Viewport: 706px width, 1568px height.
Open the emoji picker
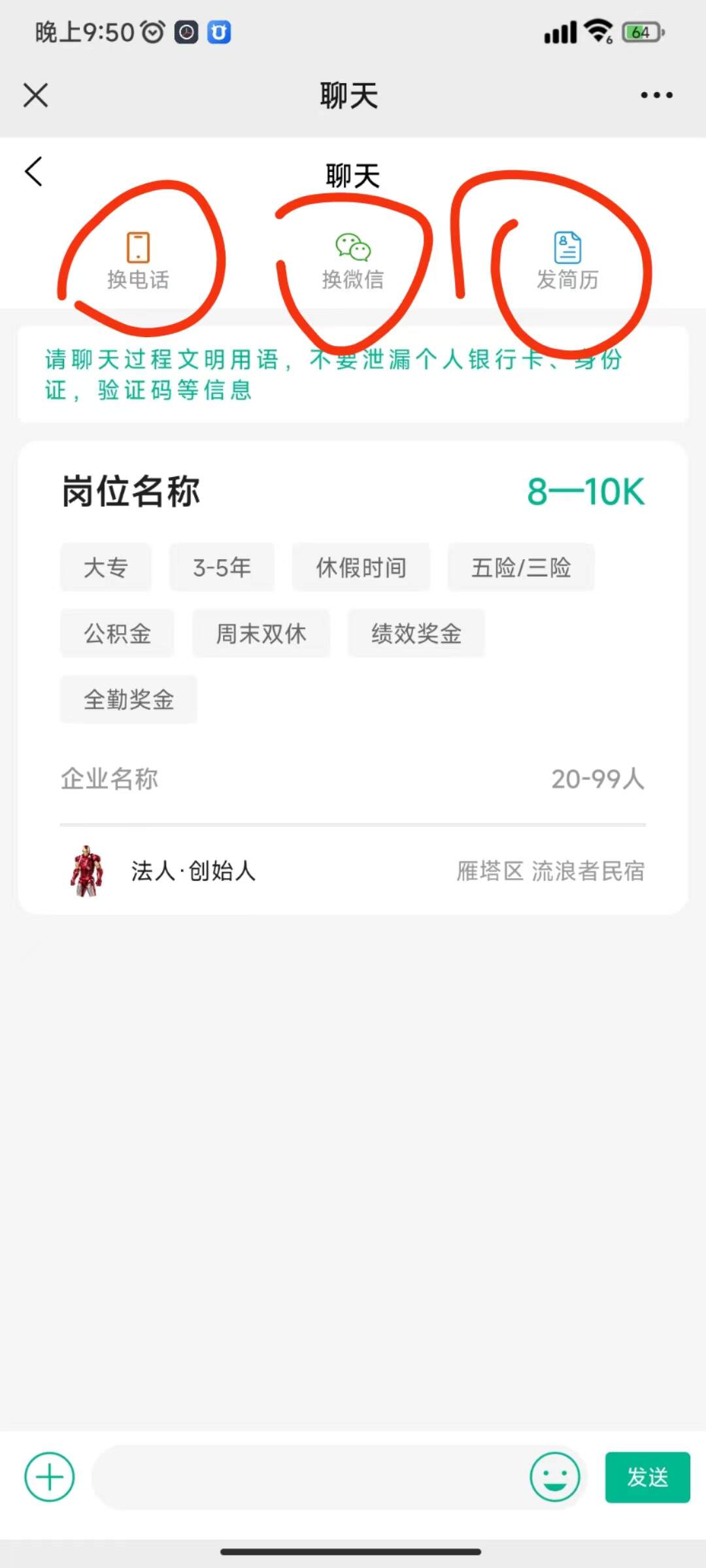click(554, 1477)
